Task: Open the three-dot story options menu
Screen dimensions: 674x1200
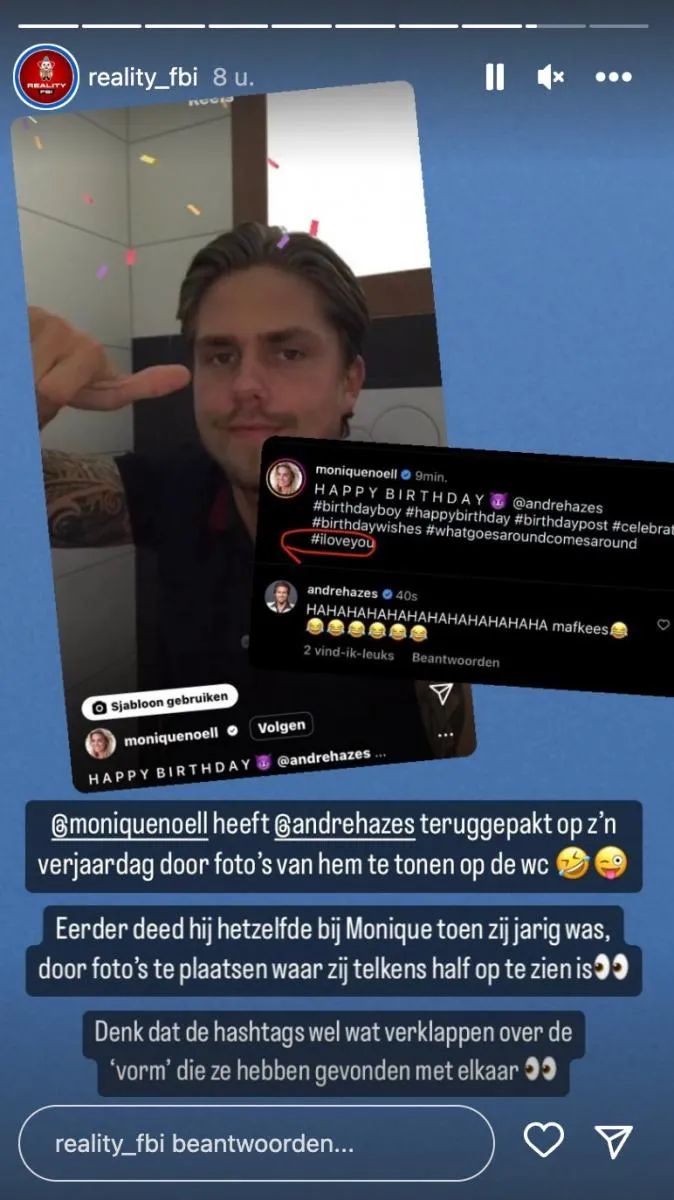Action: 613,77
